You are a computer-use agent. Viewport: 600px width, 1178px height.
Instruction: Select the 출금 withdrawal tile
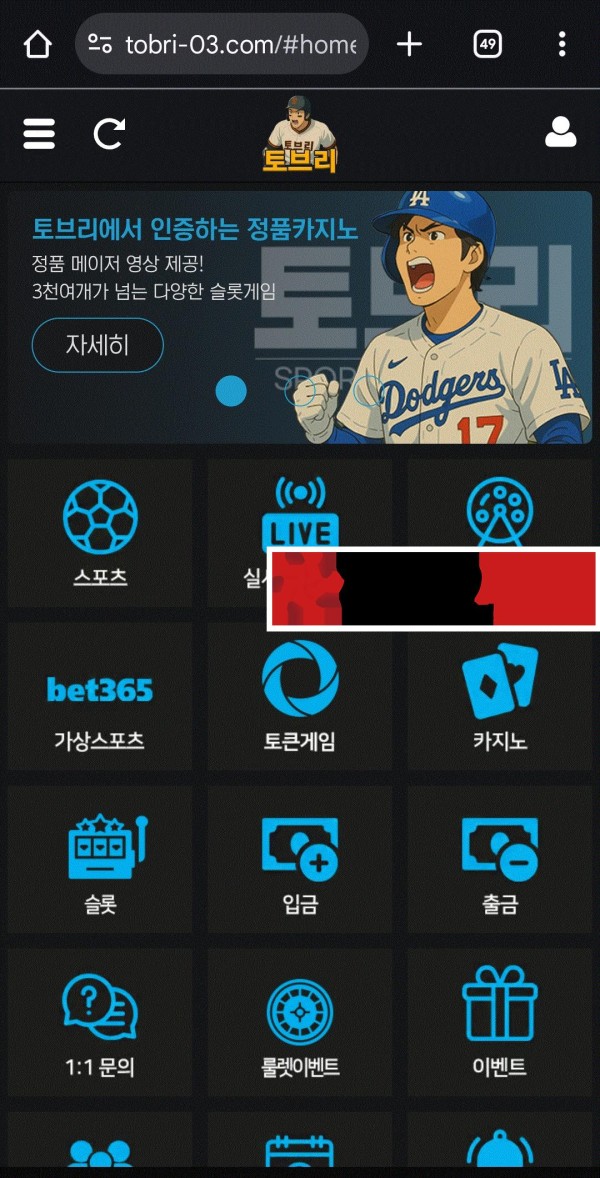(500, 860)
